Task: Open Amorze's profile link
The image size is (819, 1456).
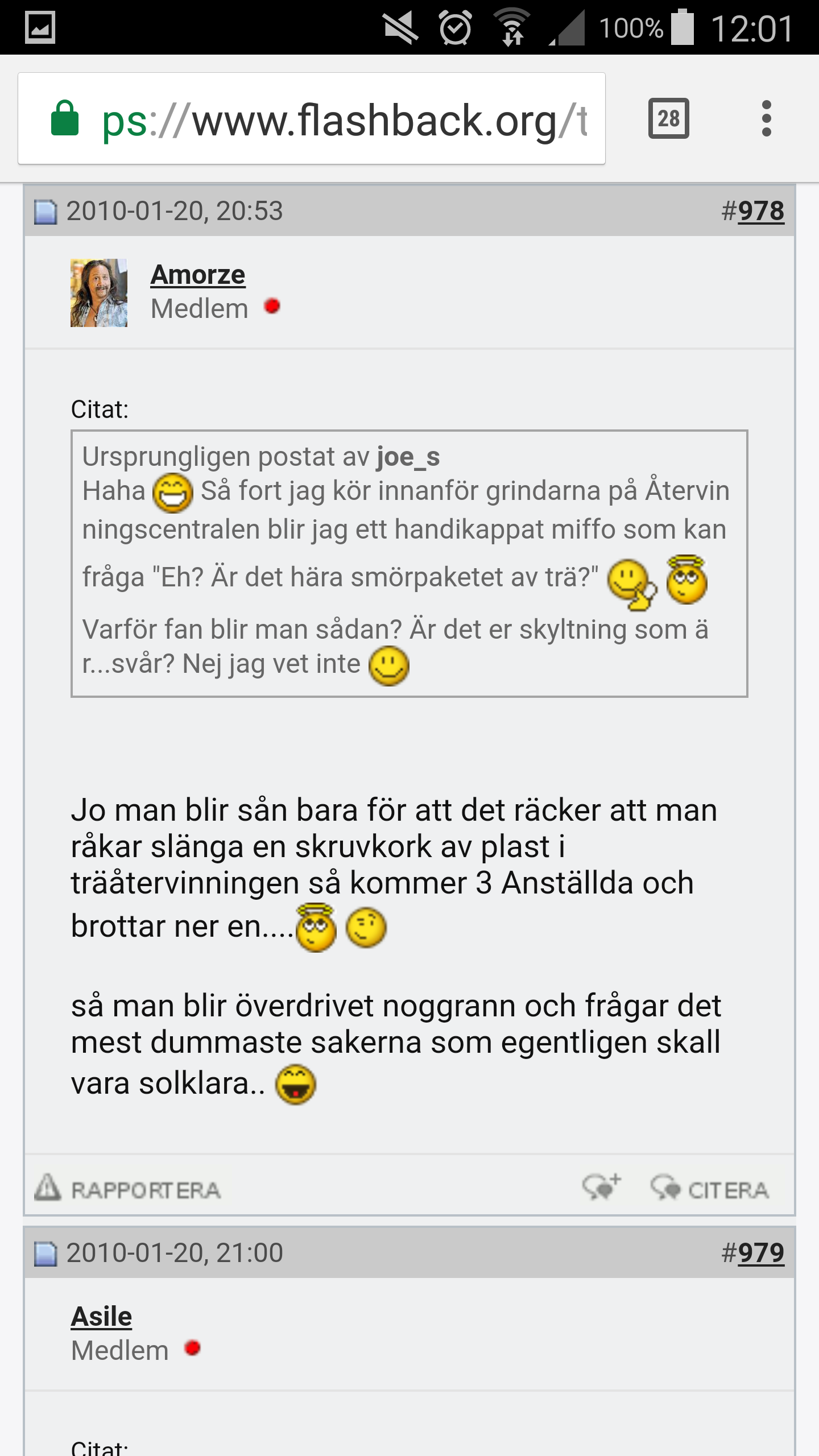Action: pos(197,275)
